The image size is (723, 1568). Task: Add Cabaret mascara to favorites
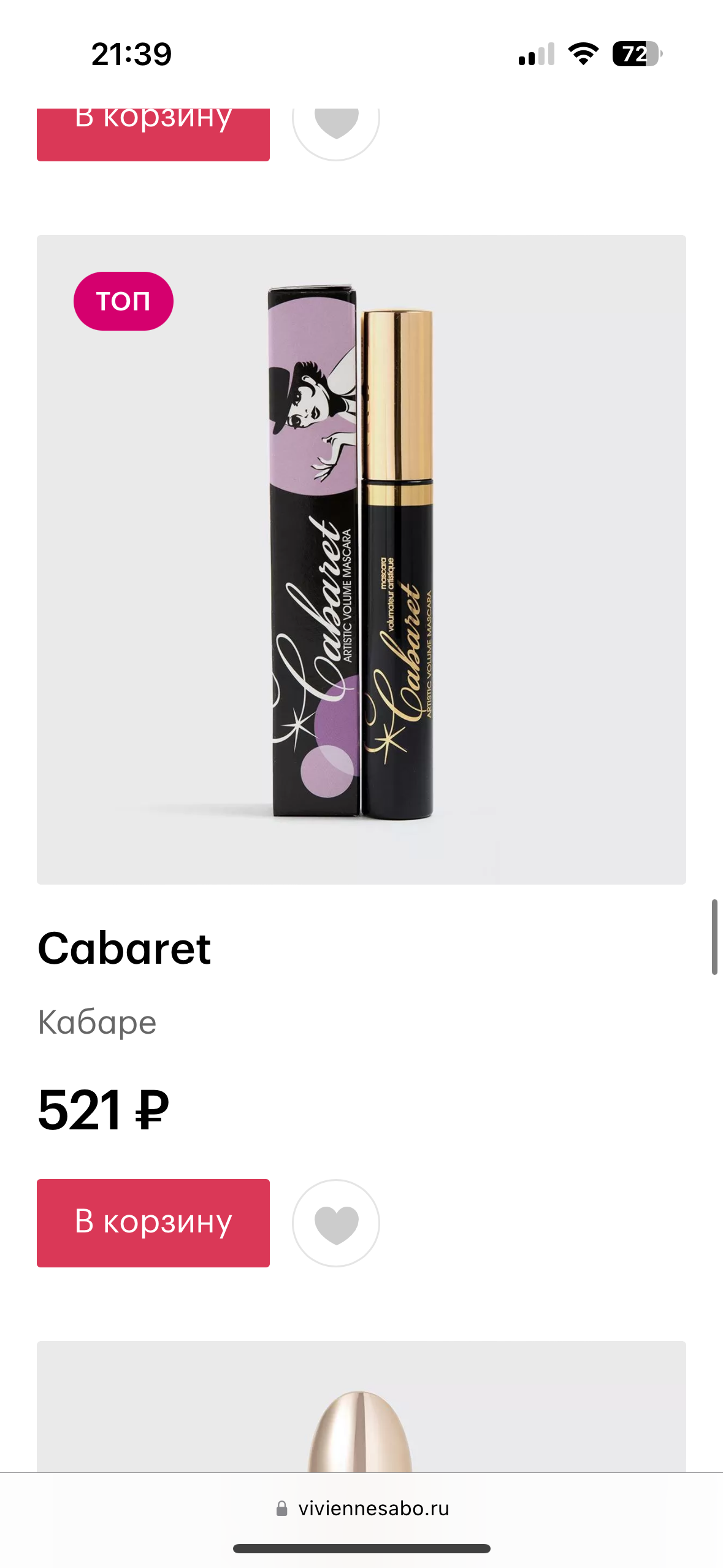coord(335,1222)
